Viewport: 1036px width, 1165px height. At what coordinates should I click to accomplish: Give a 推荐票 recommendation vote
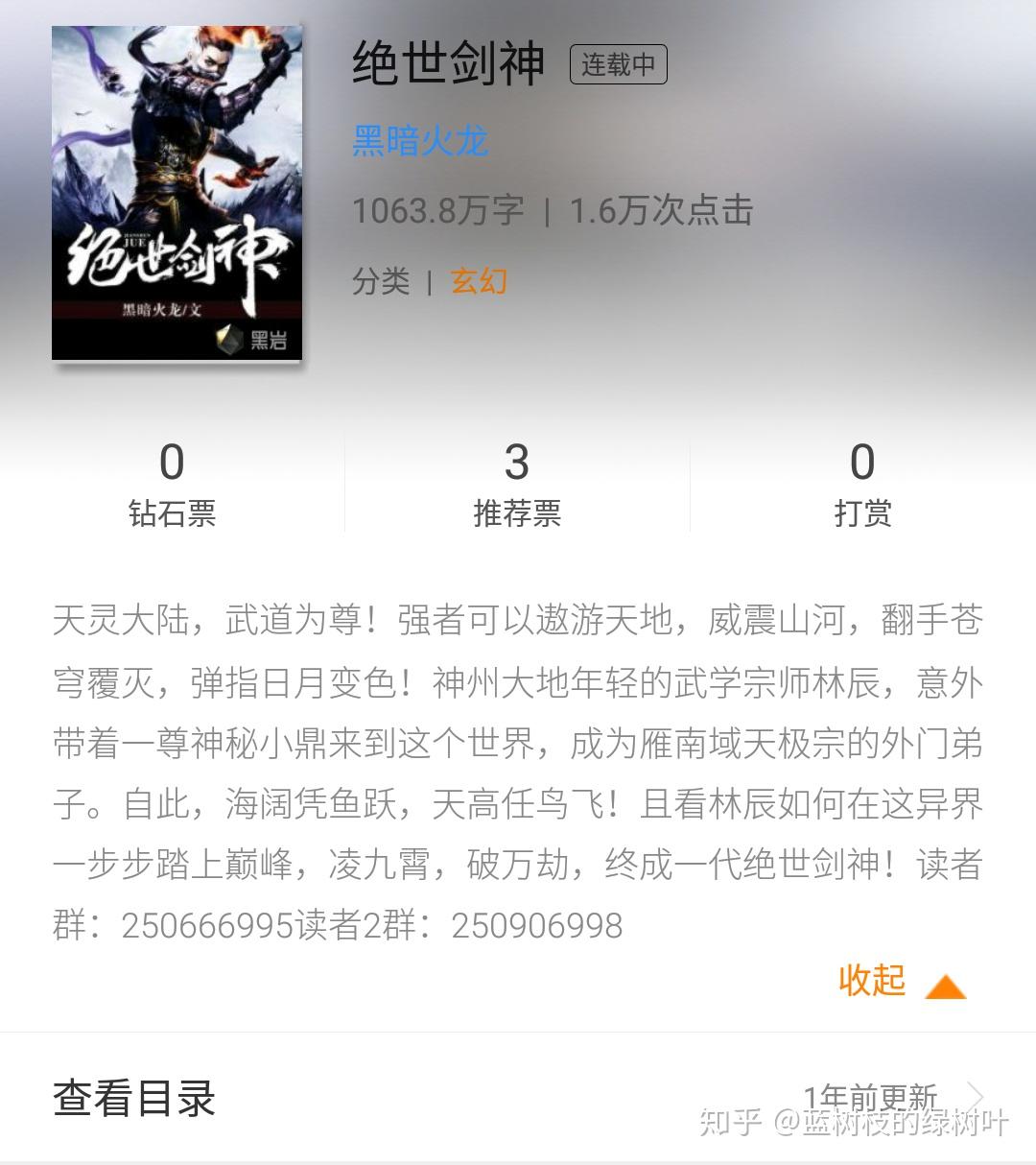click(x=517, y=485)
